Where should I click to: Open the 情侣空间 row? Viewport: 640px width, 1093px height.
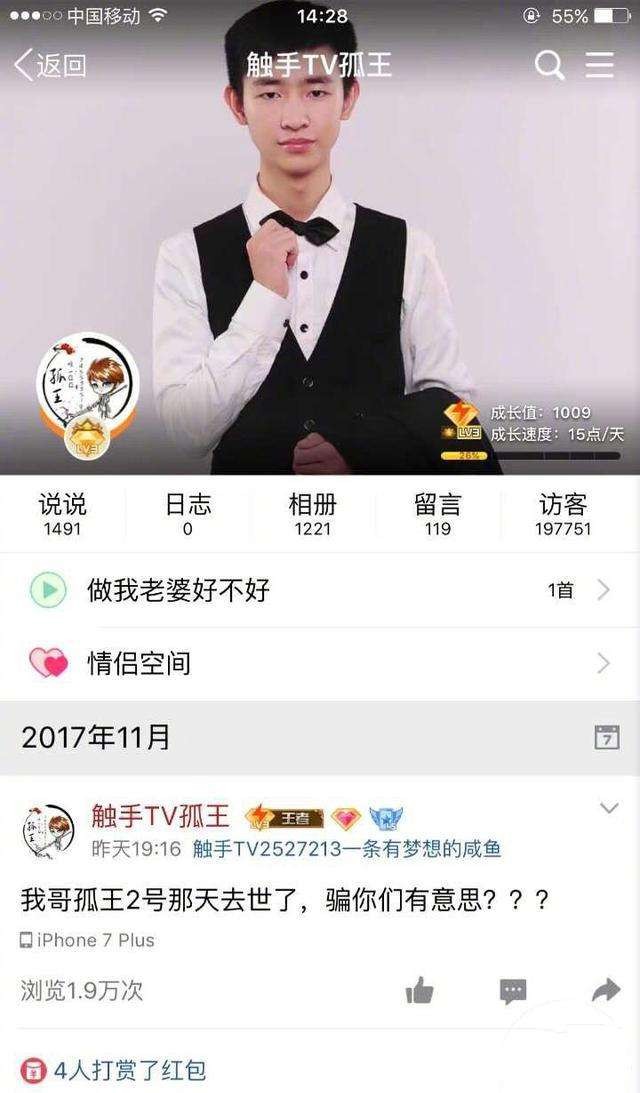[x=320, y=663]
